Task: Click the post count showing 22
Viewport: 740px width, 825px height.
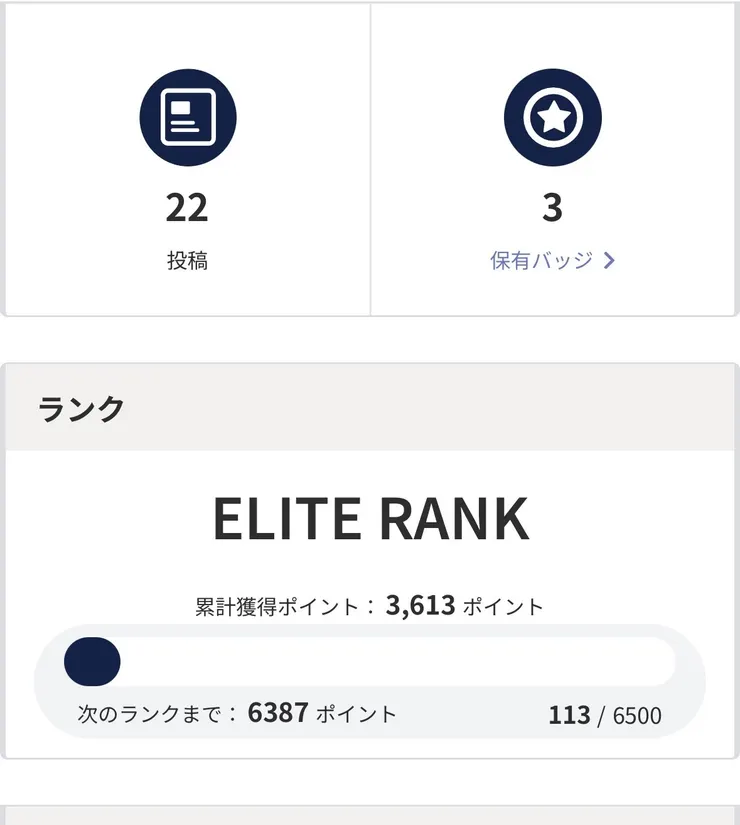Action: [x=188, y=208]
